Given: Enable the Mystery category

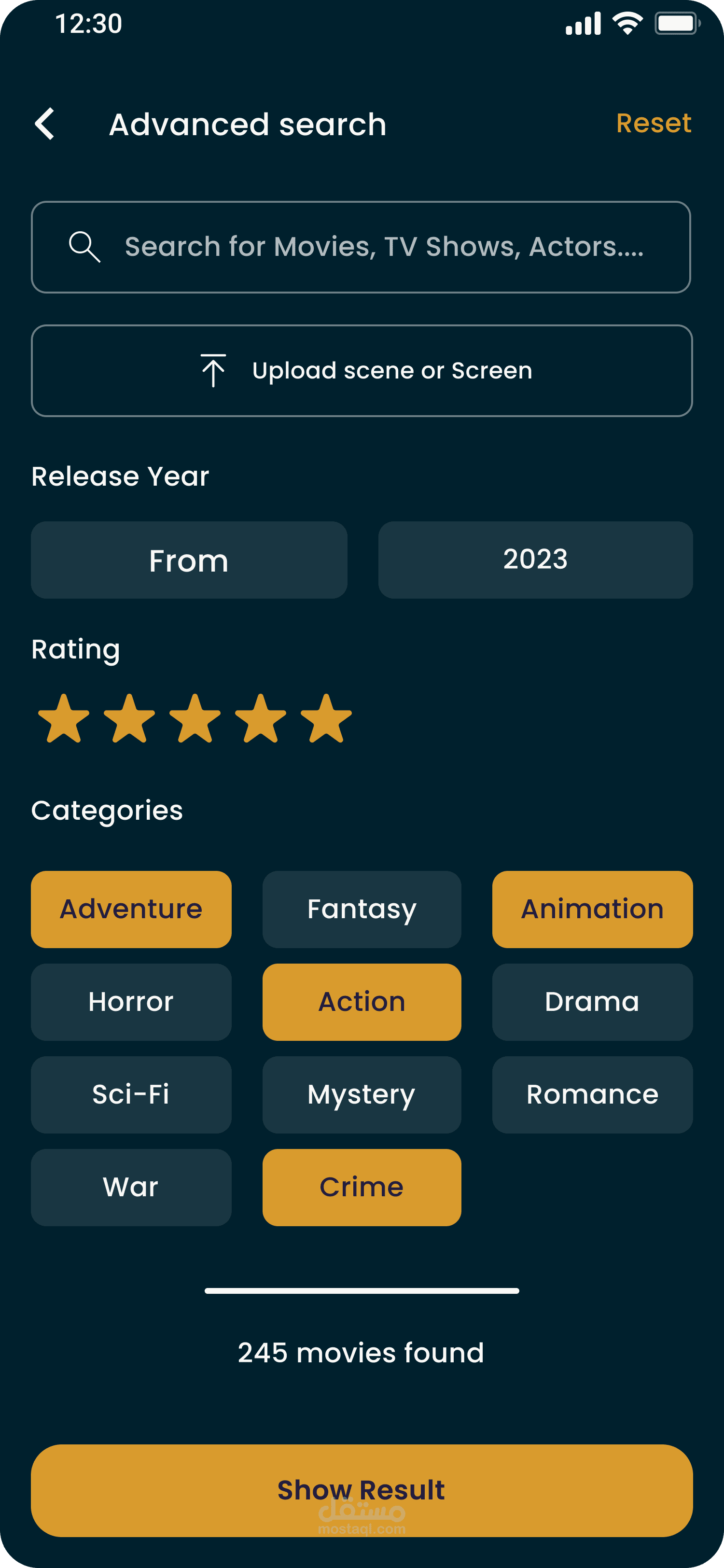Looking at the screenshot, I should (x=362, y=1094).
